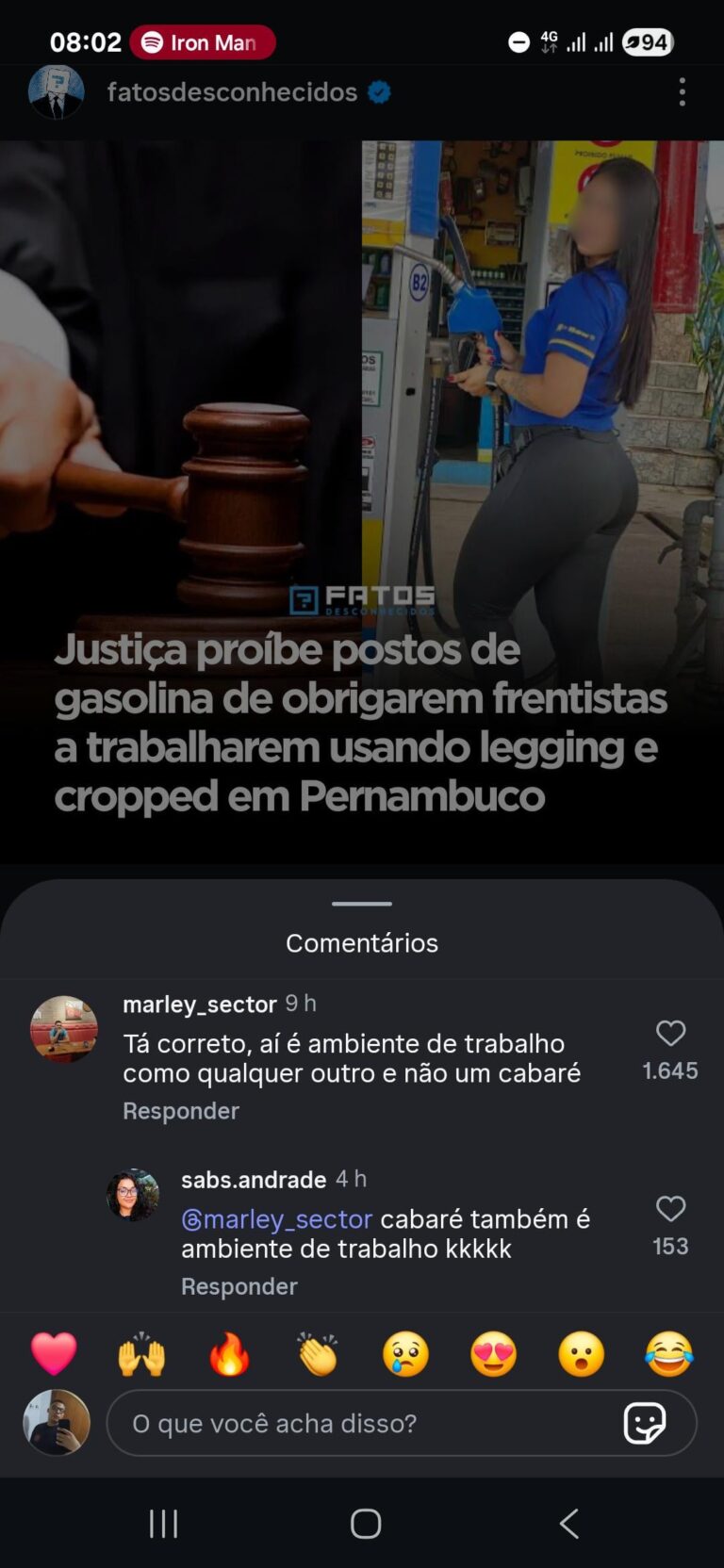Image resolution: width=724 pixels, height=1568 pixels.
Task: Like marley_sector's comment
Action: [x=670, y=1034]
